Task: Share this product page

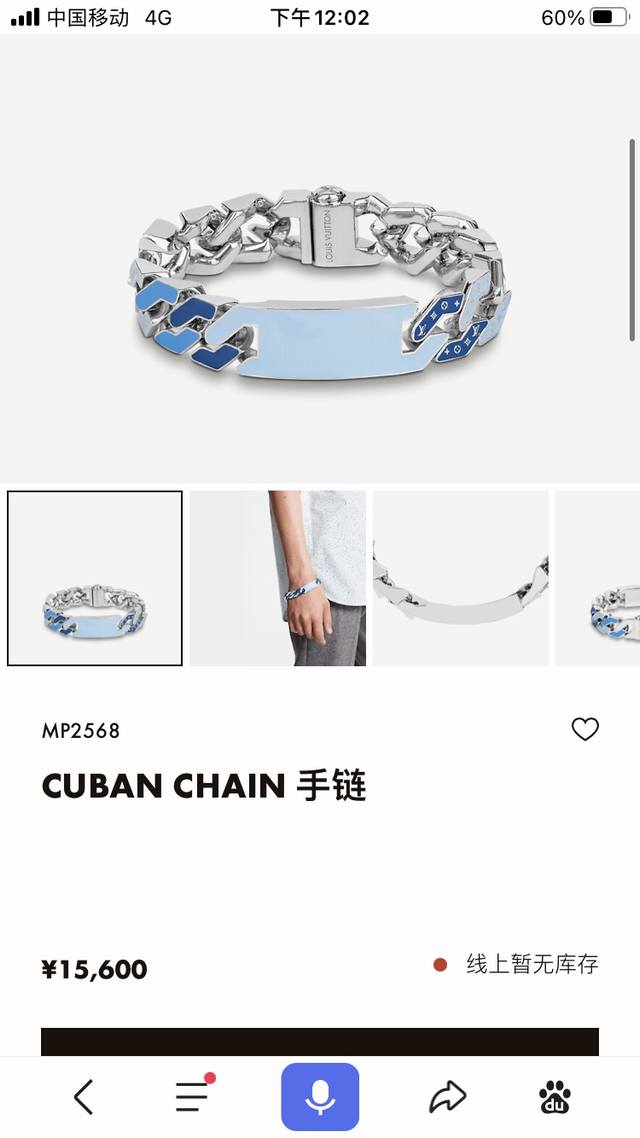Action: pos(447,1097)
